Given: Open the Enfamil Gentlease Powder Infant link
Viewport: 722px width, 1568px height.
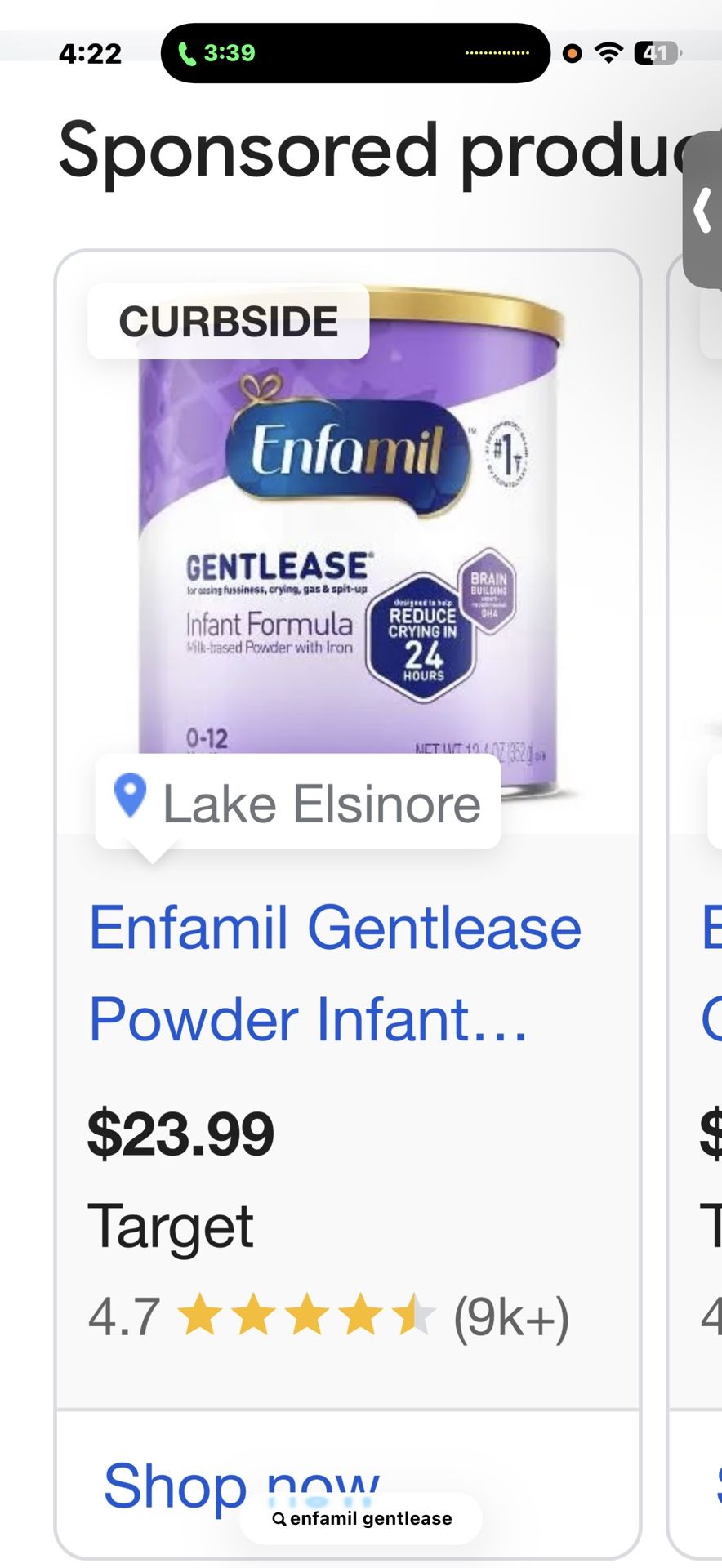Looking at the screenshot, I should pos(335,973).
